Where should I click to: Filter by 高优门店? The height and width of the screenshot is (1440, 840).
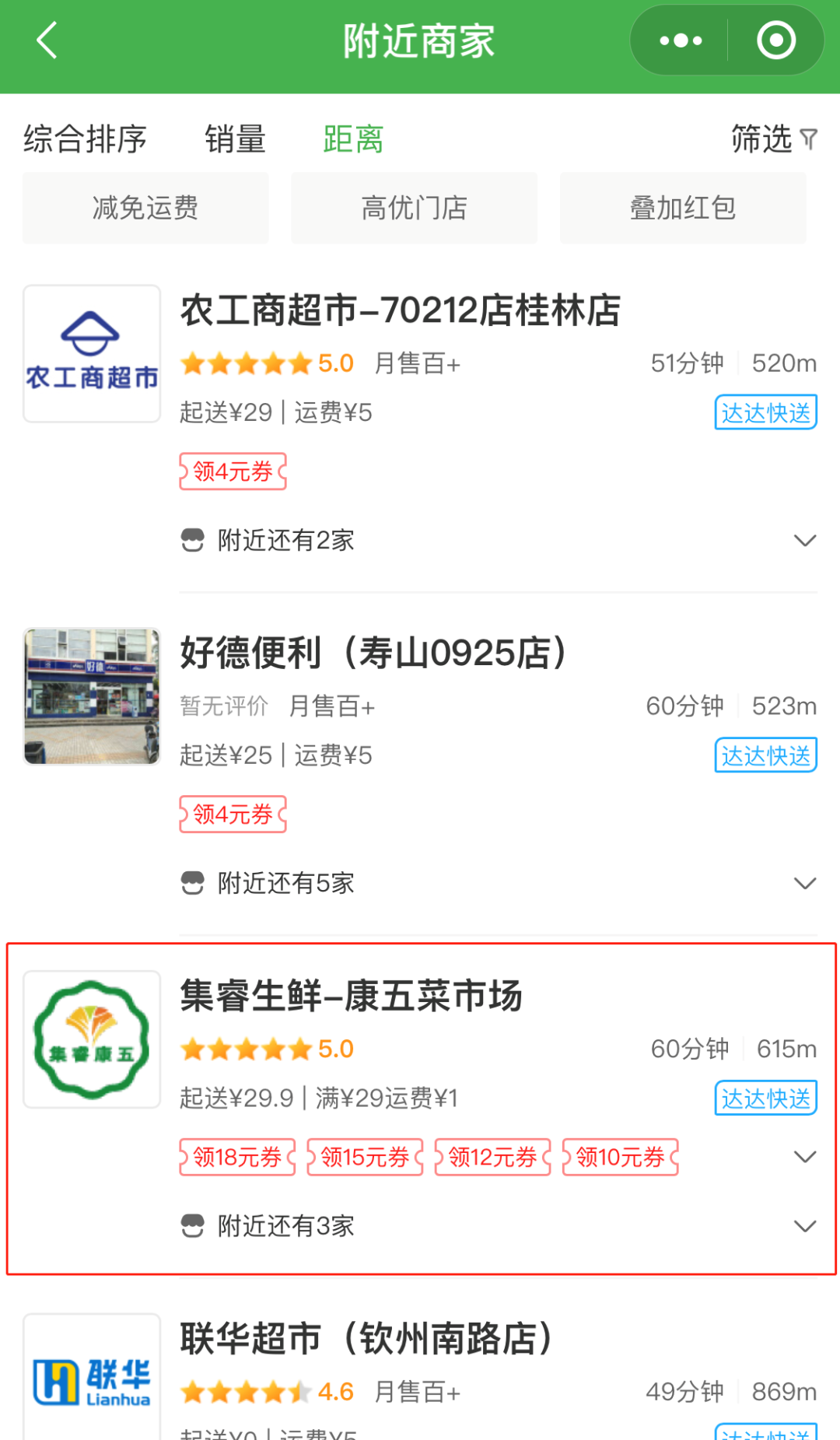[414, 208]
